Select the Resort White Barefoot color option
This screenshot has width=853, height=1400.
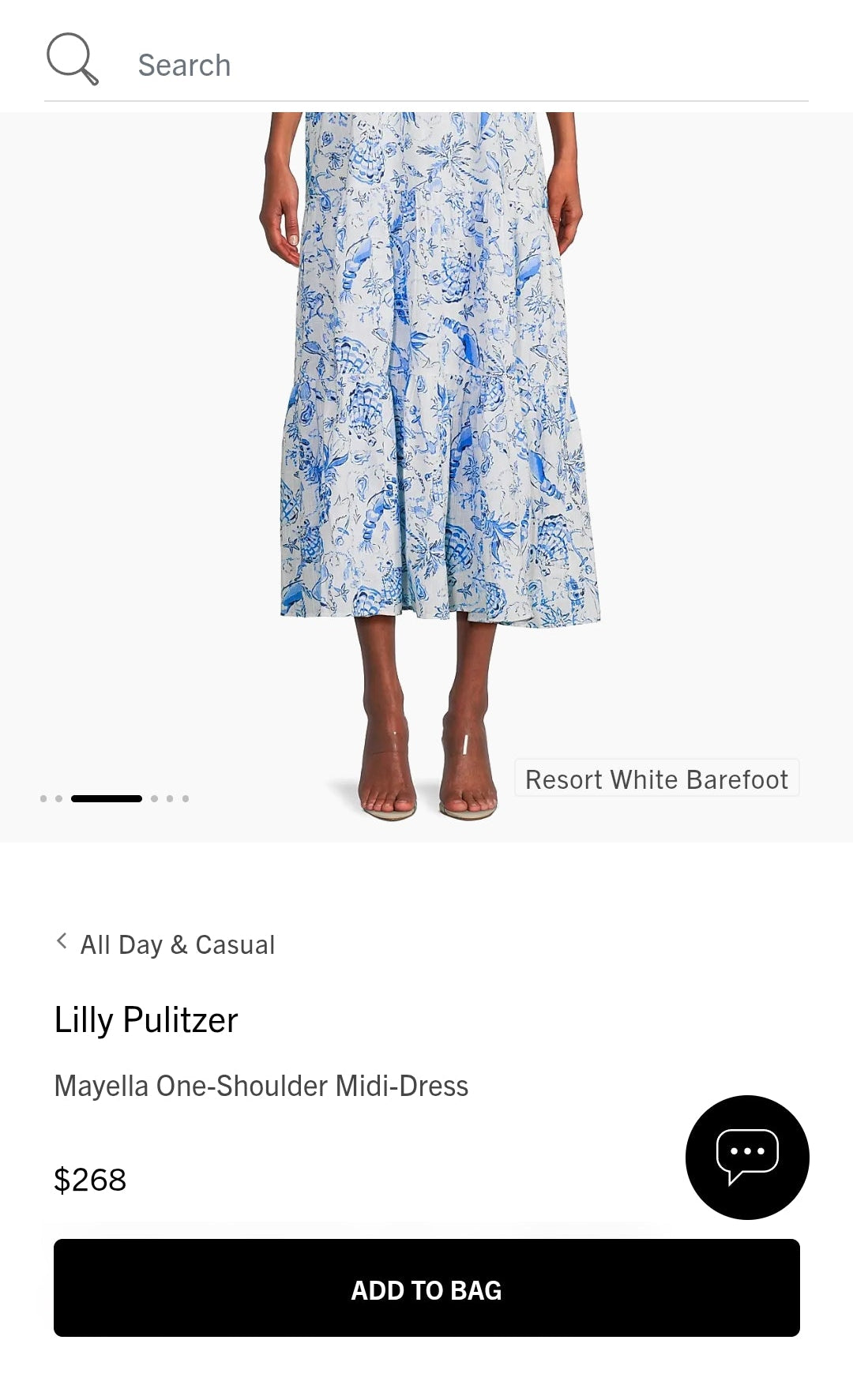click(657, 780)
